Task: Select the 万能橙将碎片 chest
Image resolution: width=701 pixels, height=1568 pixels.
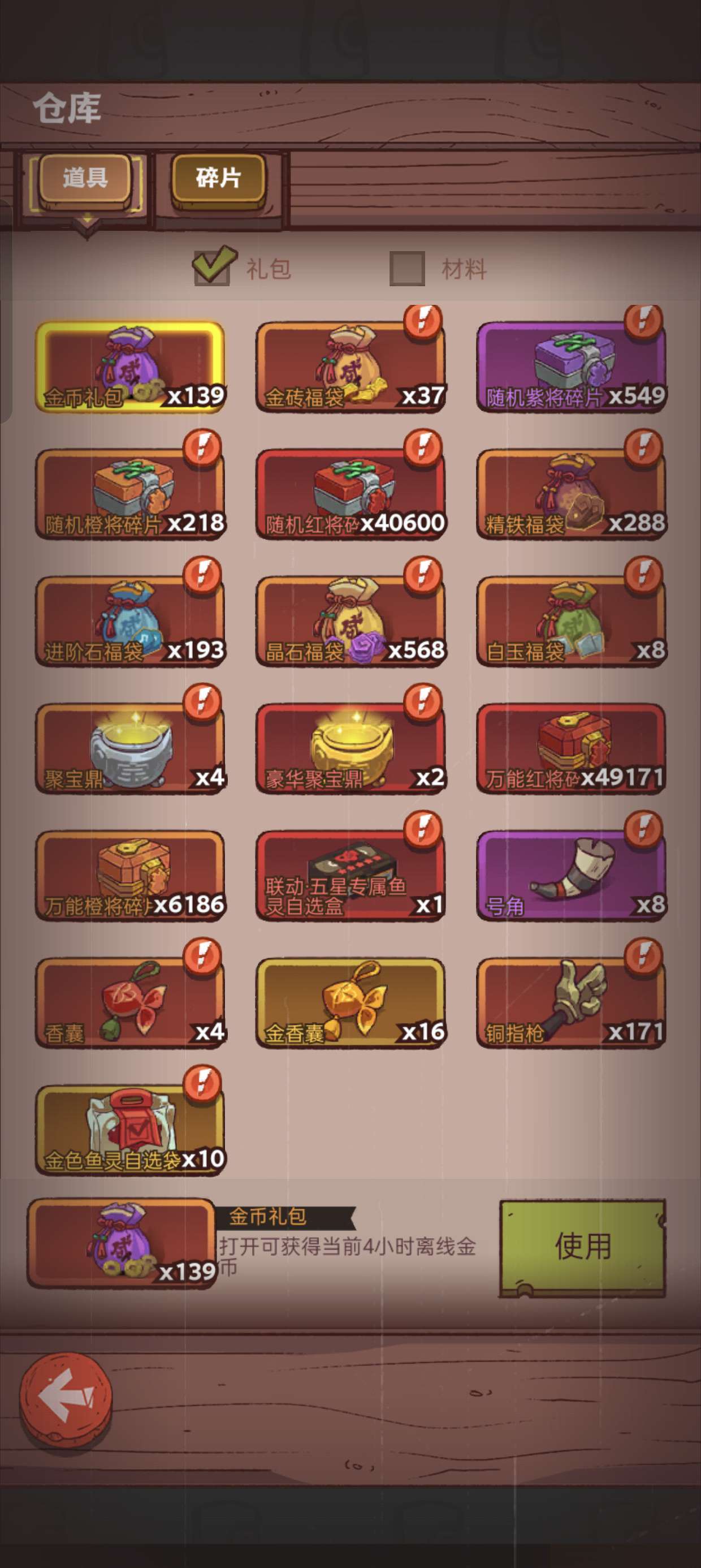Action: 130,875
